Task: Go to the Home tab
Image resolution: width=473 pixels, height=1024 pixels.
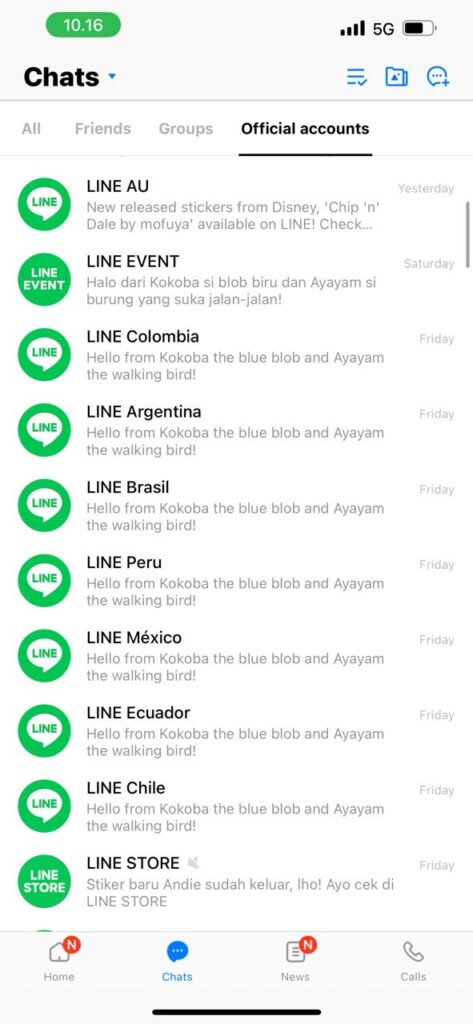Action: click(x=59, y=961)
